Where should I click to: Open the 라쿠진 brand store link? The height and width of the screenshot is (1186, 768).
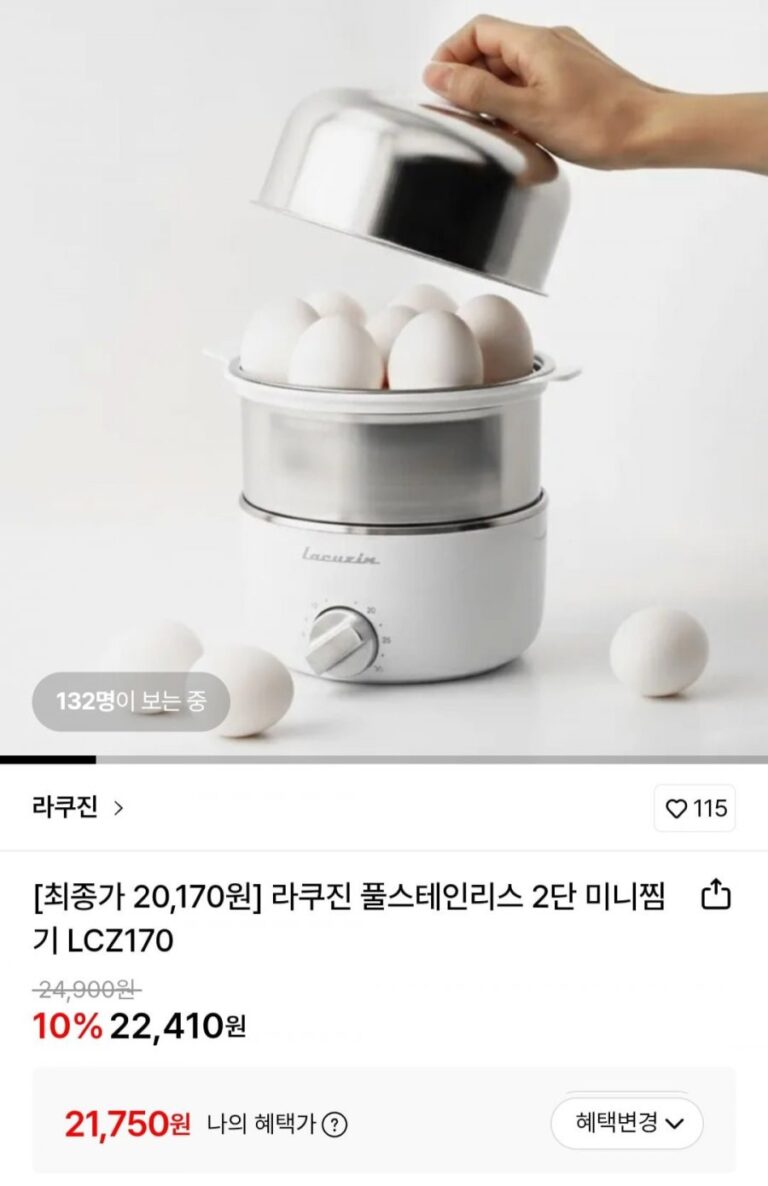pyautogui.click(x=78, y=808)
